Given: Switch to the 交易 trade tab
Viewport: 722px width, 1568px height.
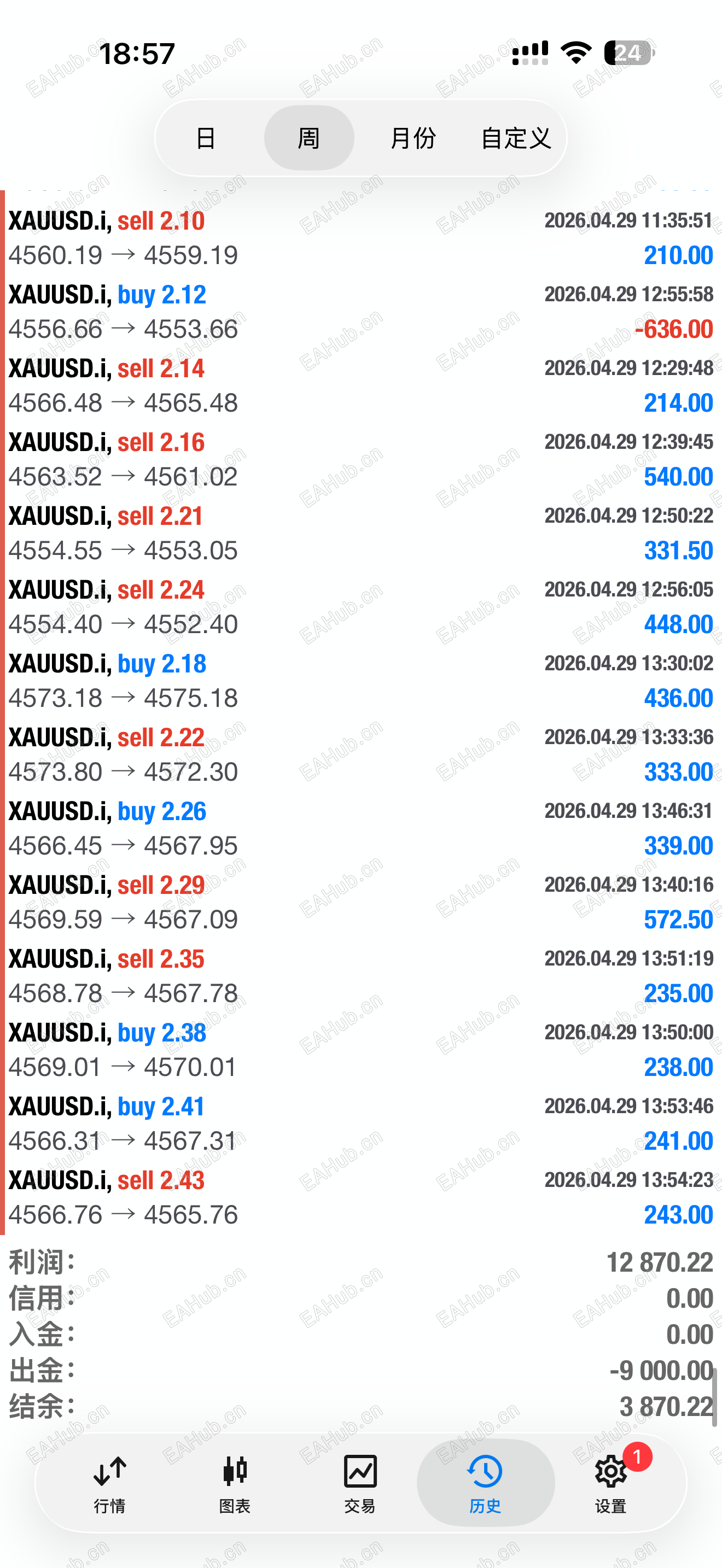Looking at the screenshot, I should (x=360, y=1483).
